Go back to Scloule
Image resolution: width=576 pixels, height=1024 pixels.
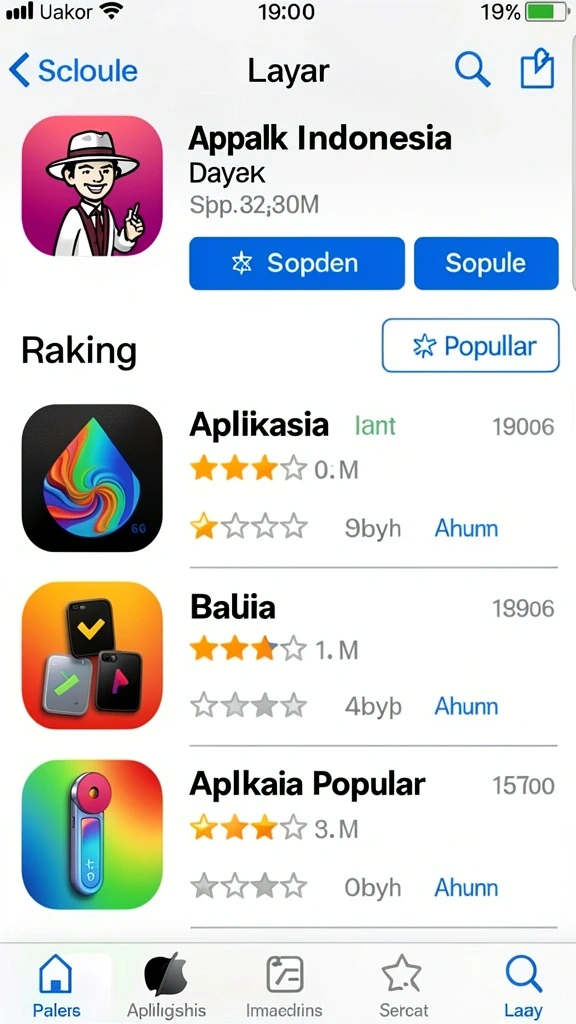[x=73, y=71]
